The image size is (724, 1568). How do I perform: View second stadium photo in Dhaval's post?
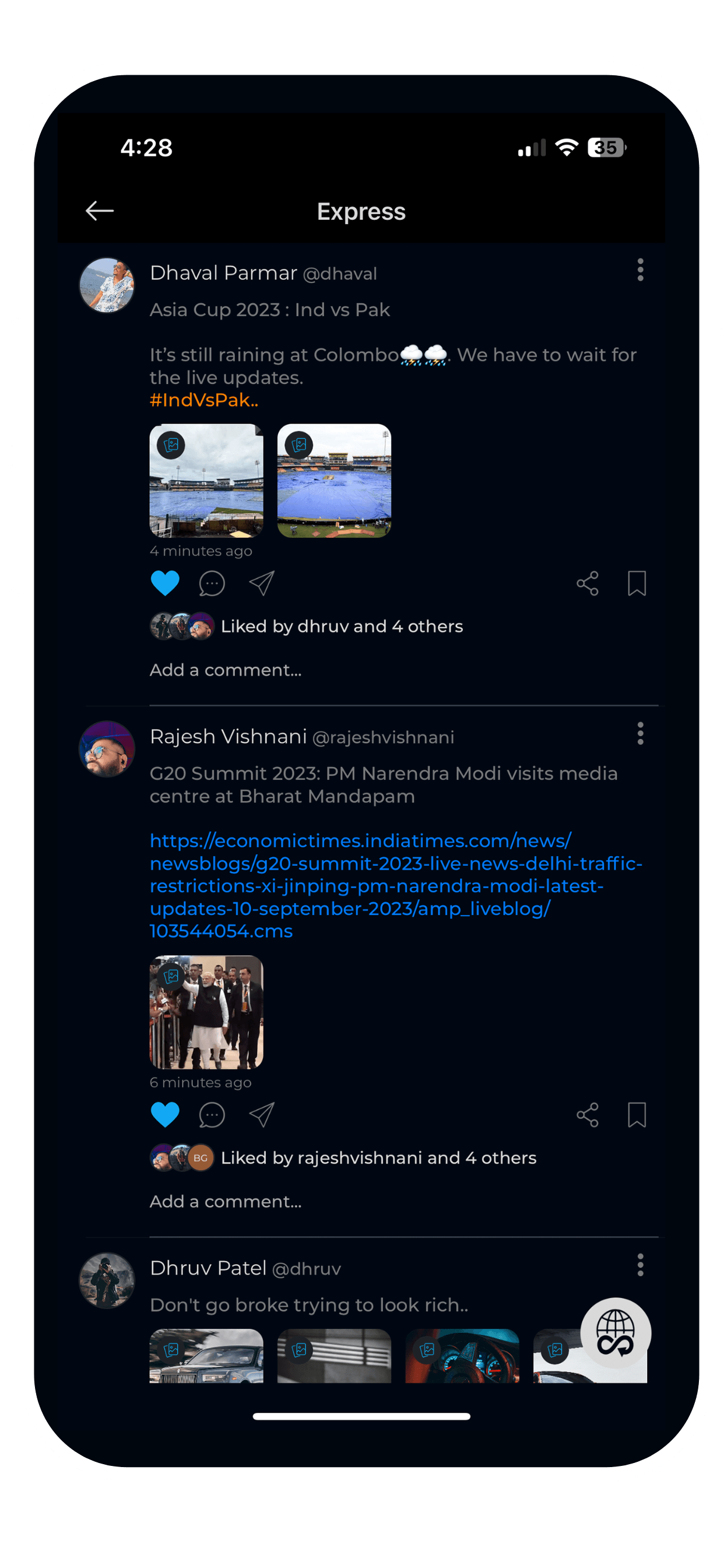[x=334, y=481]
